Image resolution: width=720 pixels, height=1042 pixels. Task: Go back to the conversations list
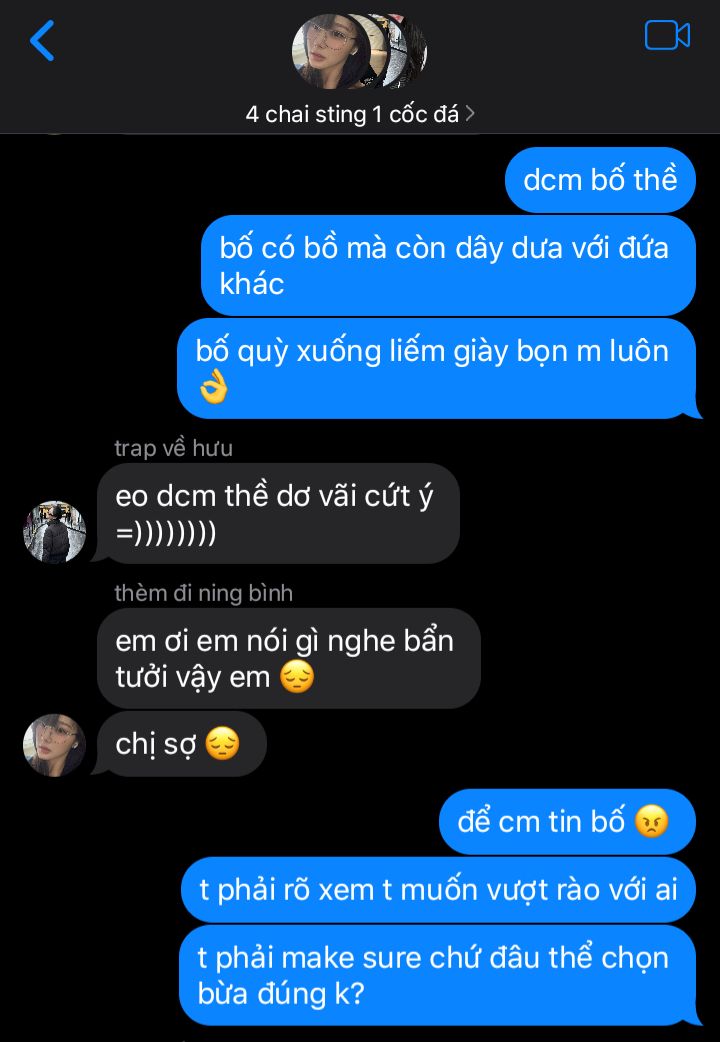pyautogui.click(x=42, y=41)
